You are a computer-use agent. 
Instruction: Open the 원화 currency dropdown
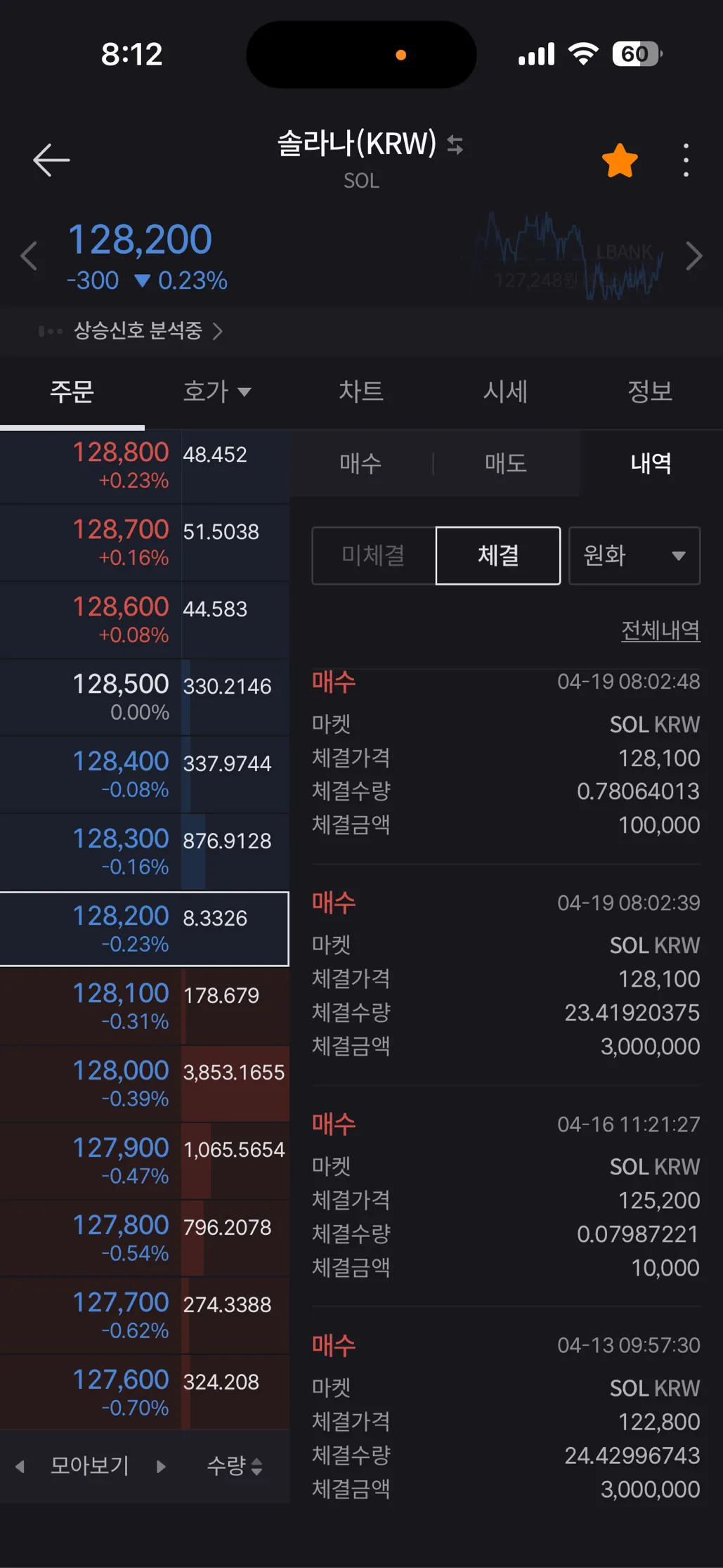(x=634, y=555)
